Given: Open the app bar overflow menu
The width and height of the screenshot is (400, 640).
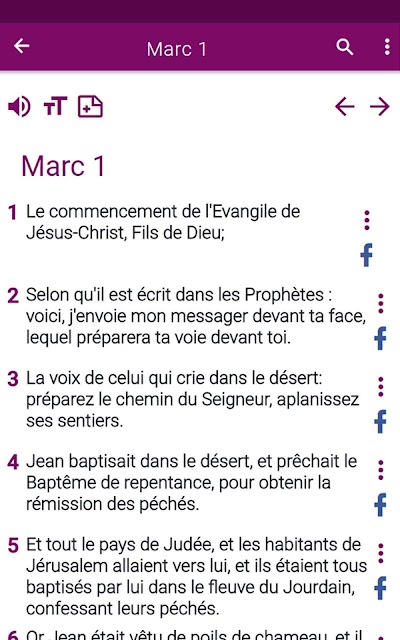Looking at the screenshot, I should point(387,47).
